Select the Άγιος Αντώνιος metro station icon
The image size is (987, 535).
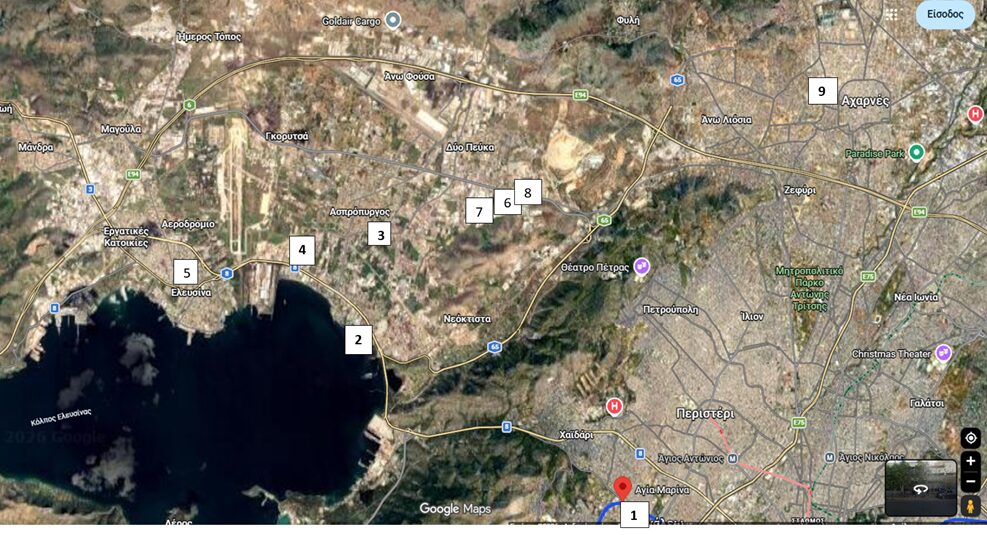[x=733, y=459]
